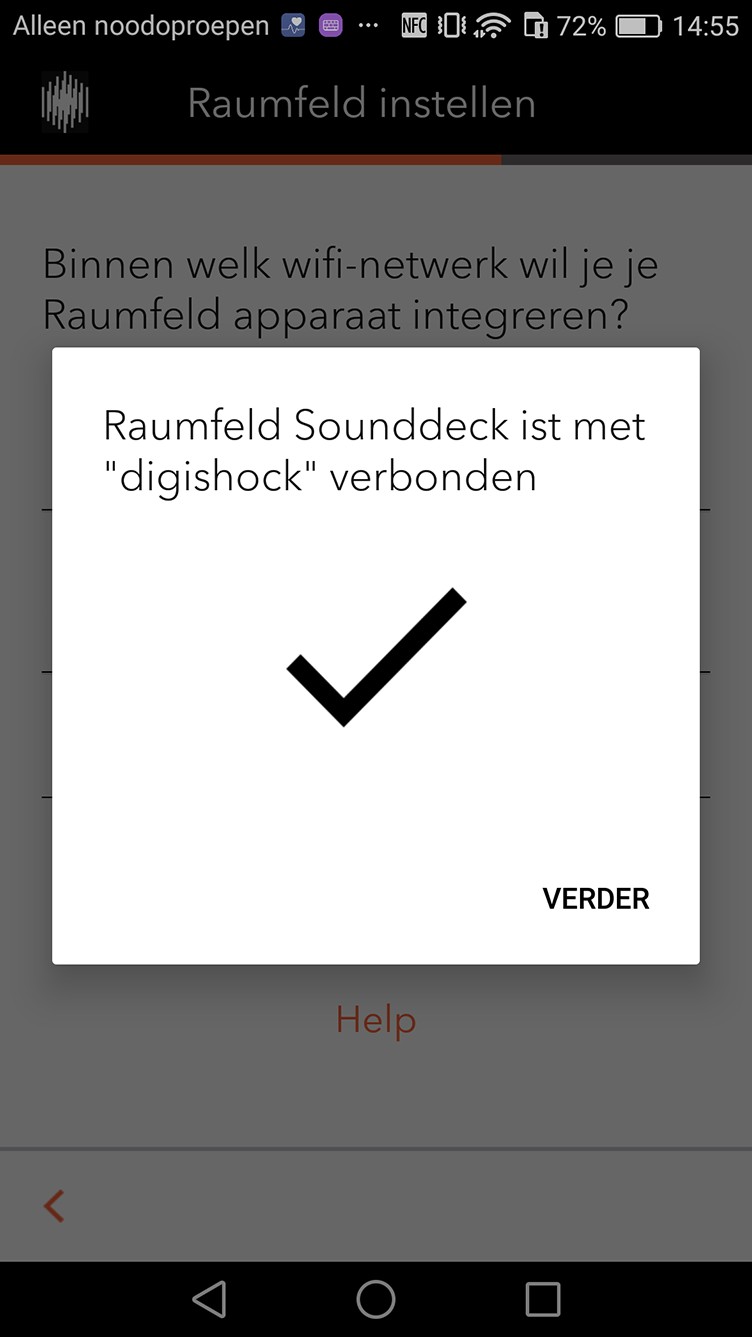Go to the home screen

pyautogui.click(x=376, y=1299)
